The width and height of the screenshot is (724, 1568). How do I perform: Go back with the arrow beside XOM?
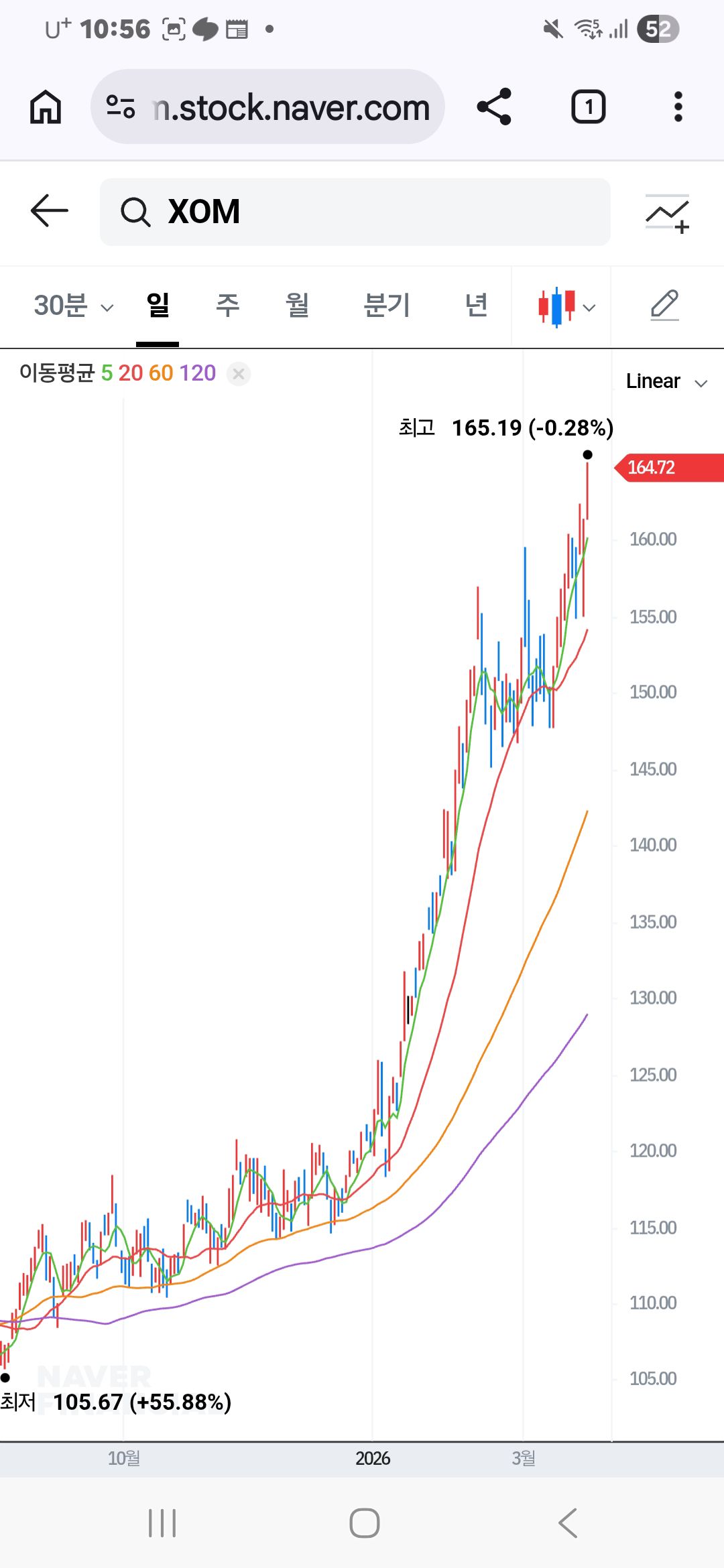point(50,211)
